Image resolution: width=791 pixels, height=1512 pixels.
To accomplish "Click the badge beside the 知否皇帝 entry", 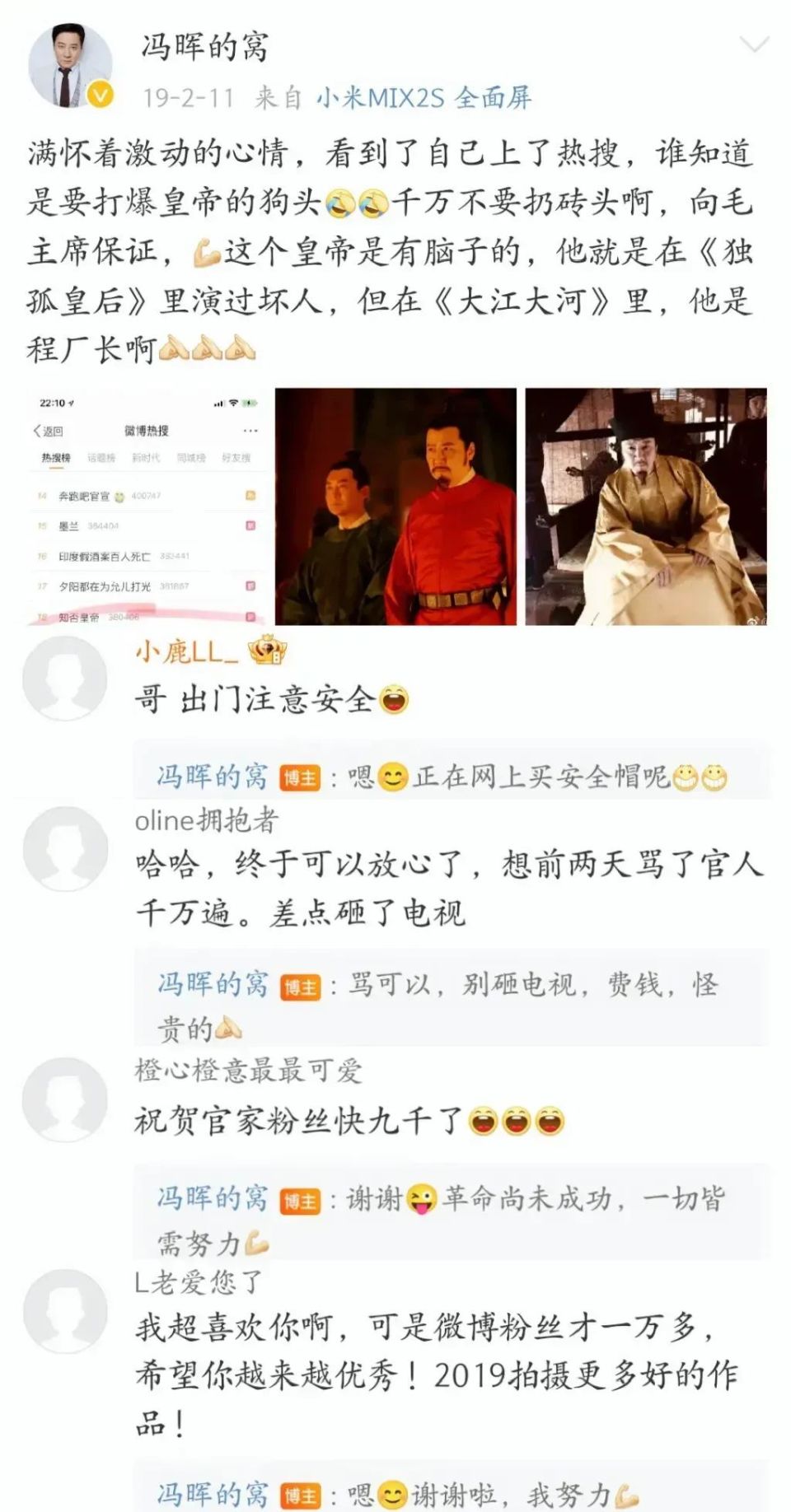I will pos(250,616).
